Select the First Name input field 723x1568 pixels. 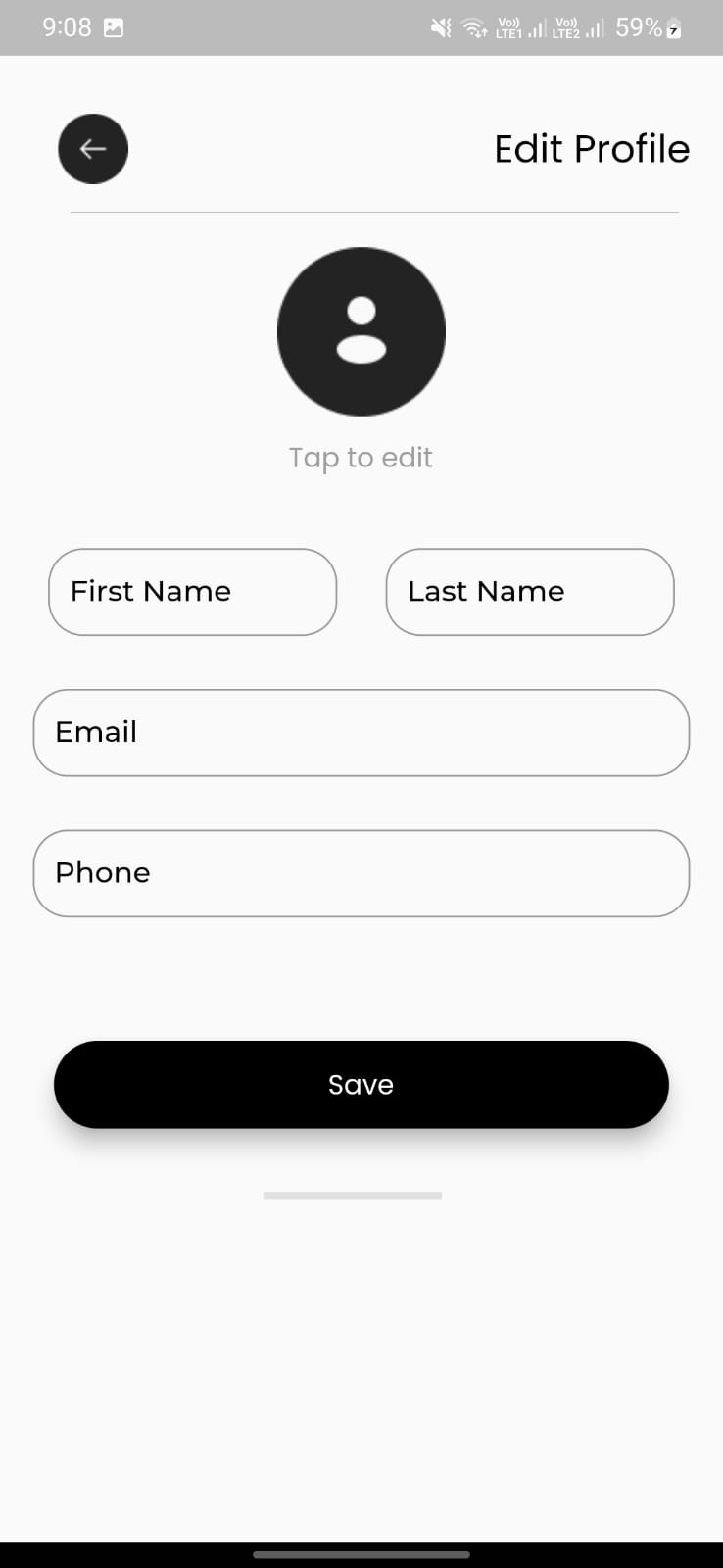click(x=192, y=592)
